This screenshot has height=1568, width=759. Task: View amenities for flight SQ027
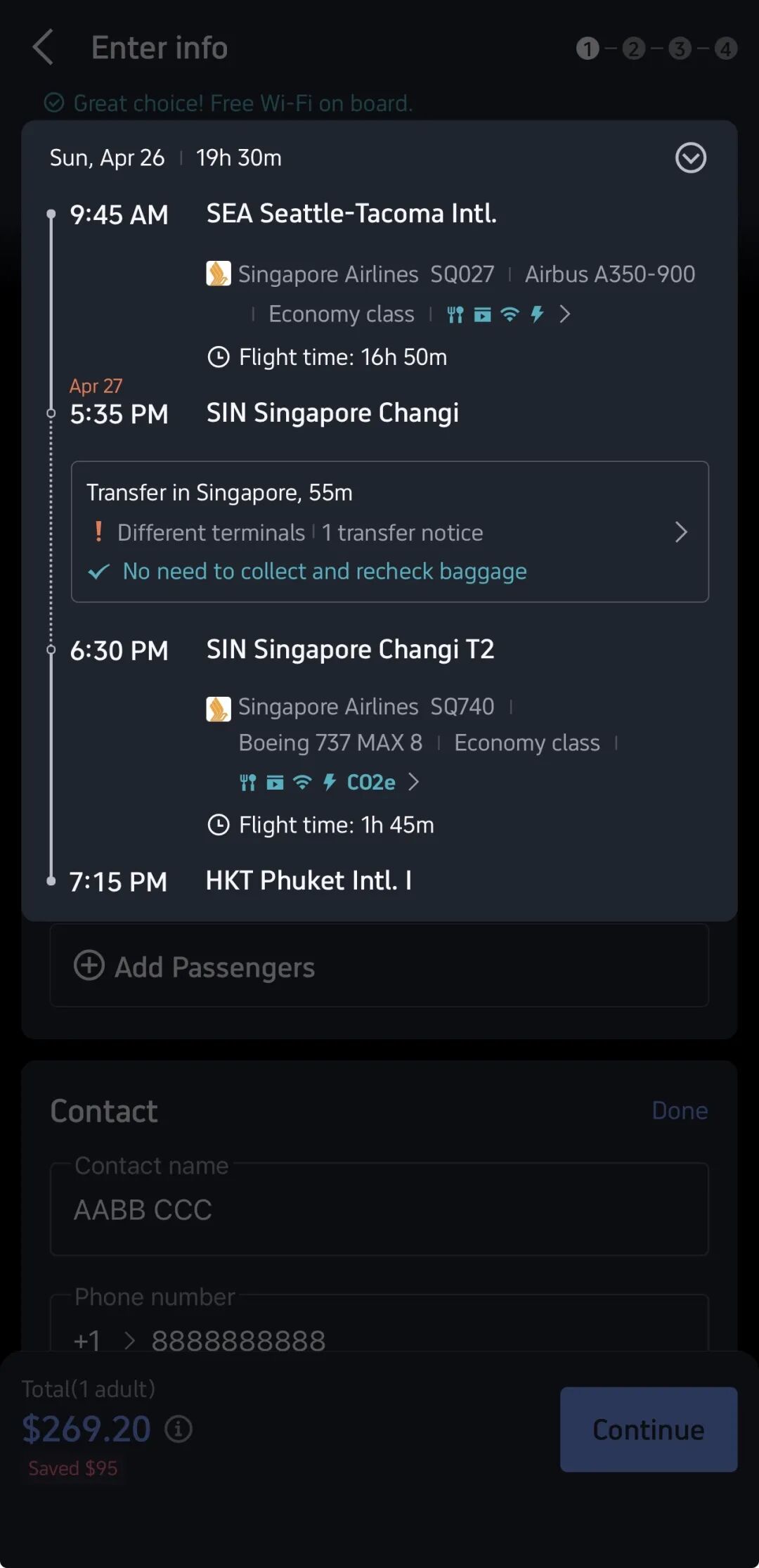(564, 314)
